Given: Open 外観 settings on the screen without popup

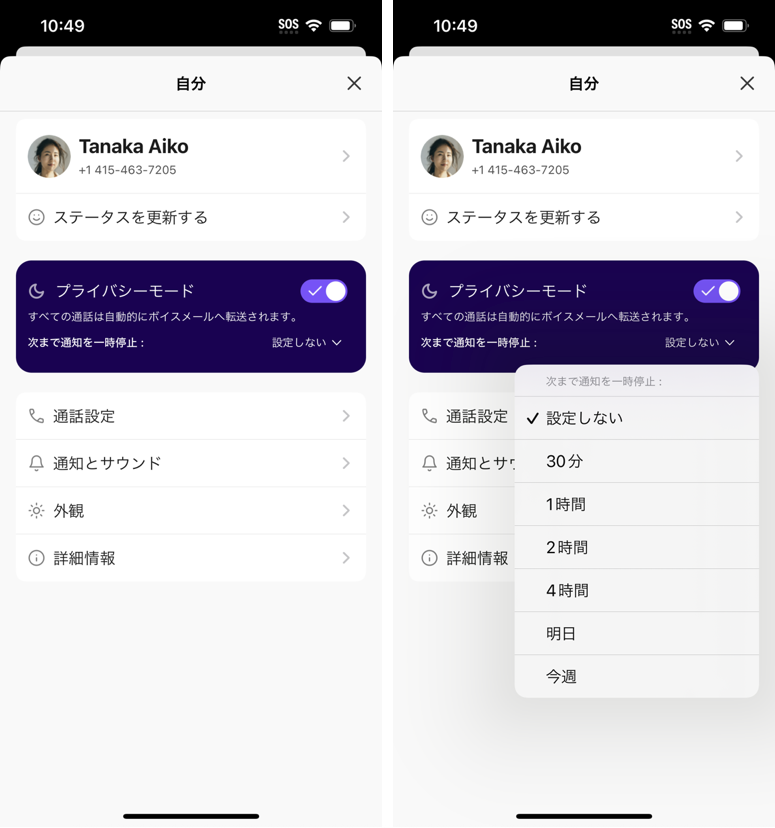Looking at the screenshot, I should [190, 510].
